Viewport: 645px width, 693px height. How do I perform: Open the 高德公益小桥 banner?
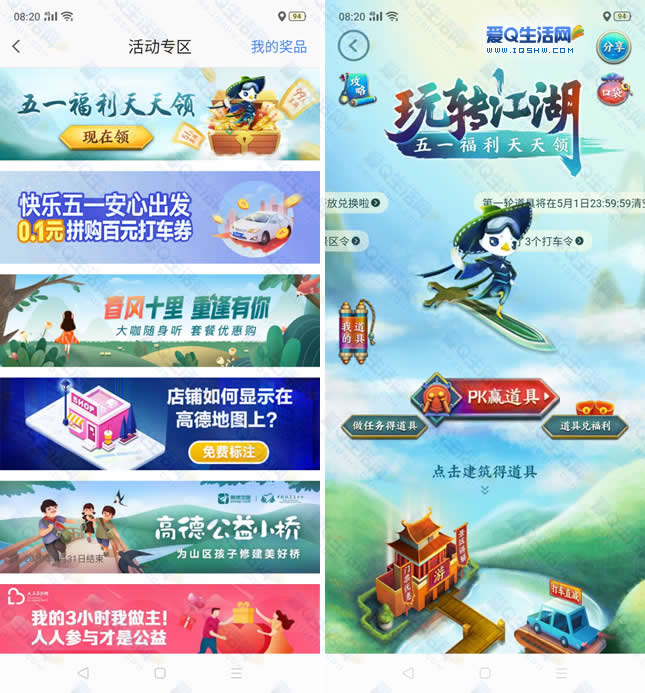(x=160, y=528)
